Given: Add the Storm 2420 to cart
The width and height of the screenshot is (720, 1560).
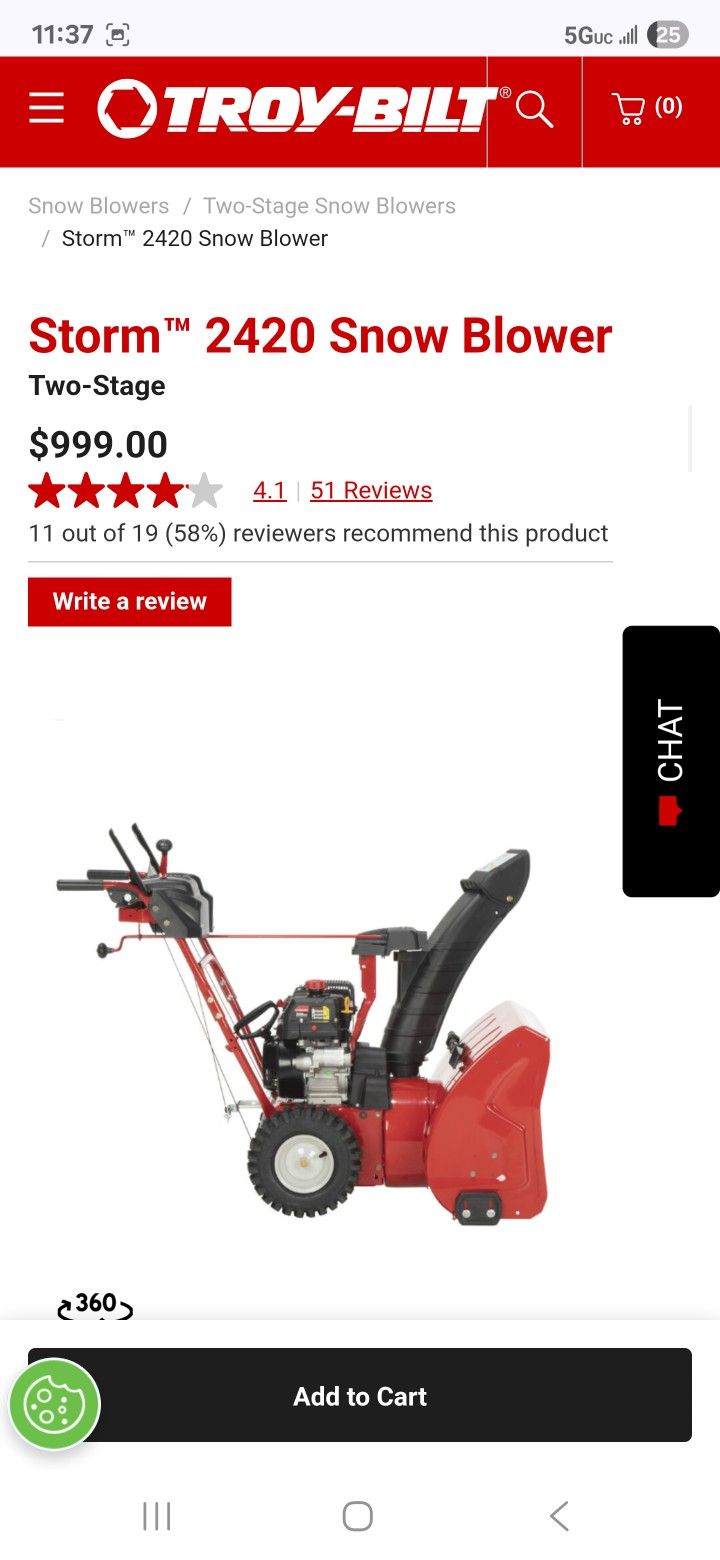Looking at the screenshot, I should click(360, 1396).
